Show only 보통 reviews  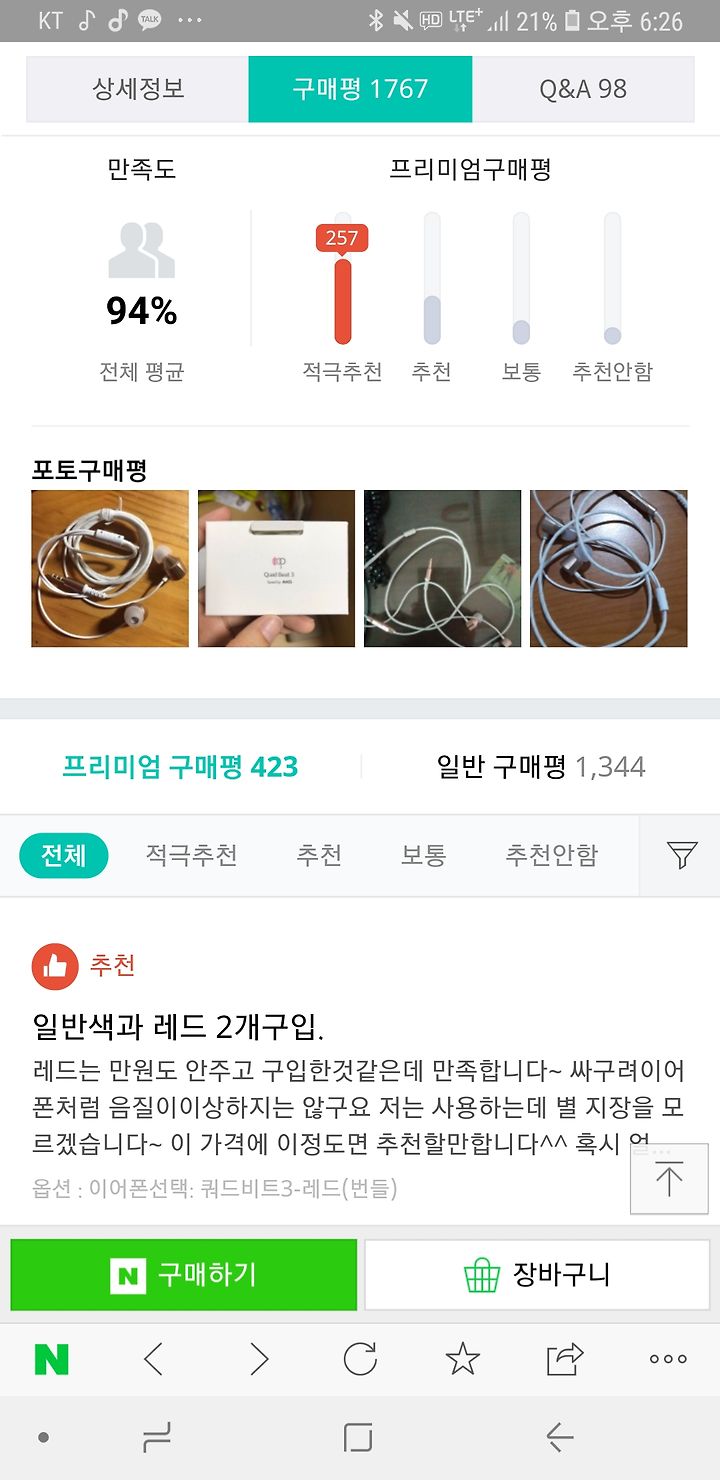(x=423, y=856)
